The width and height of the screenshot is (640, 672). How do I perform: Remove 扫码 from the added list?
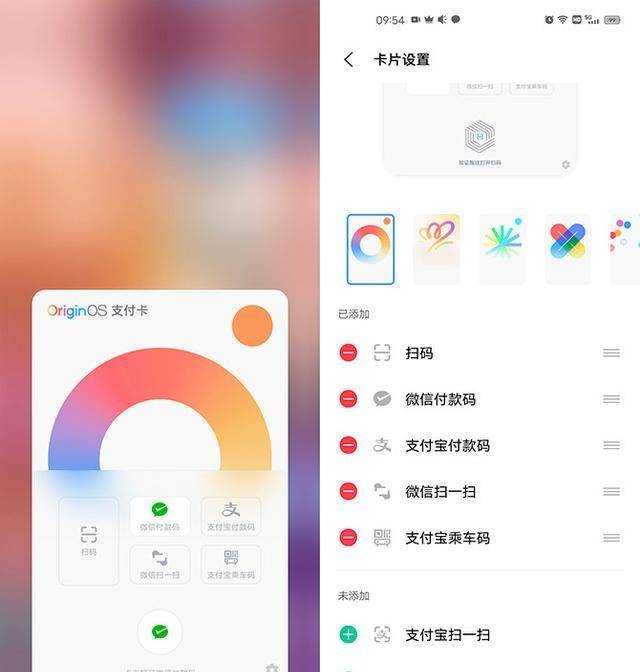348,353
